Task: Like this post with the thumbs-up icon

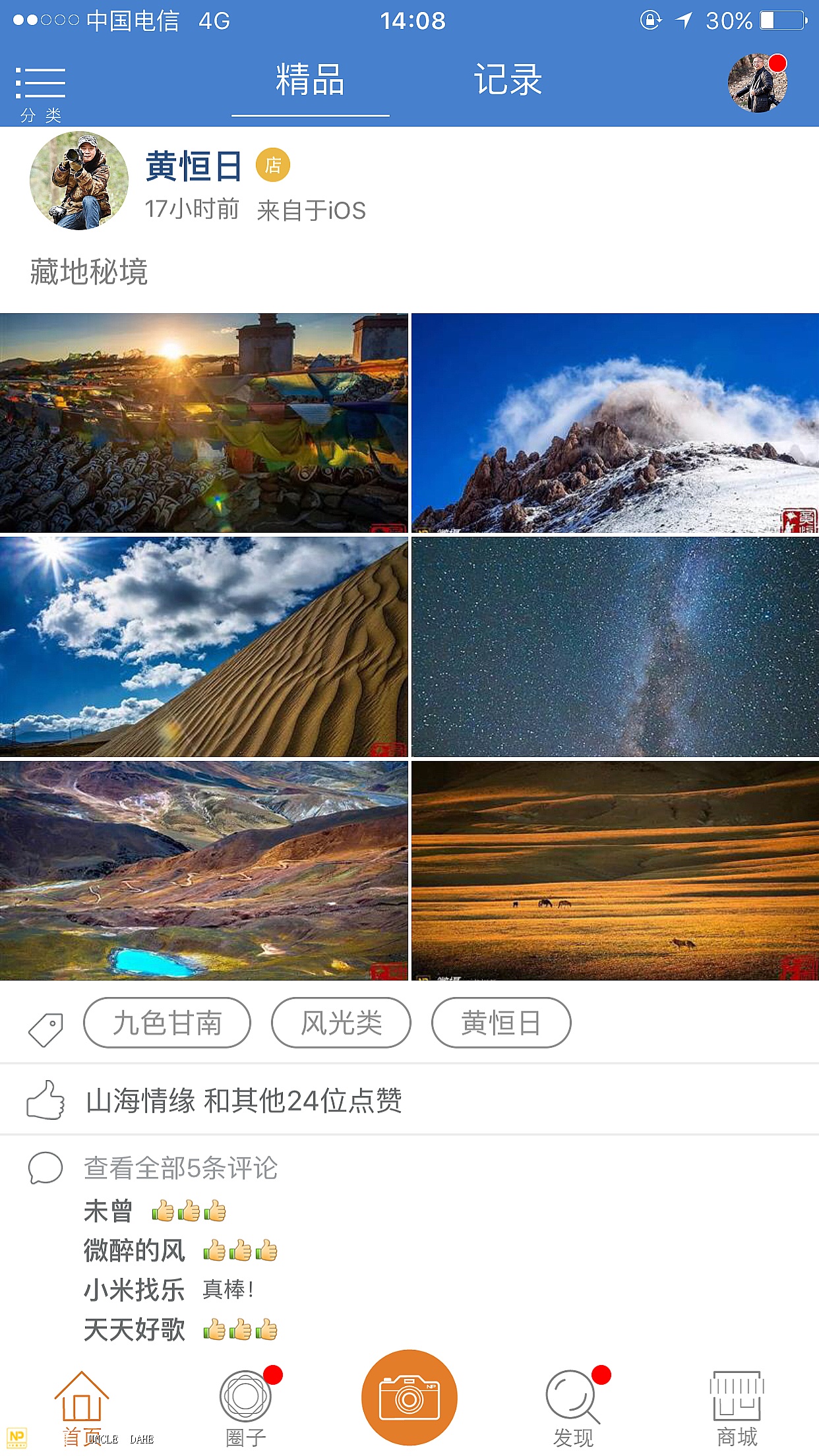Action: 45,1100
